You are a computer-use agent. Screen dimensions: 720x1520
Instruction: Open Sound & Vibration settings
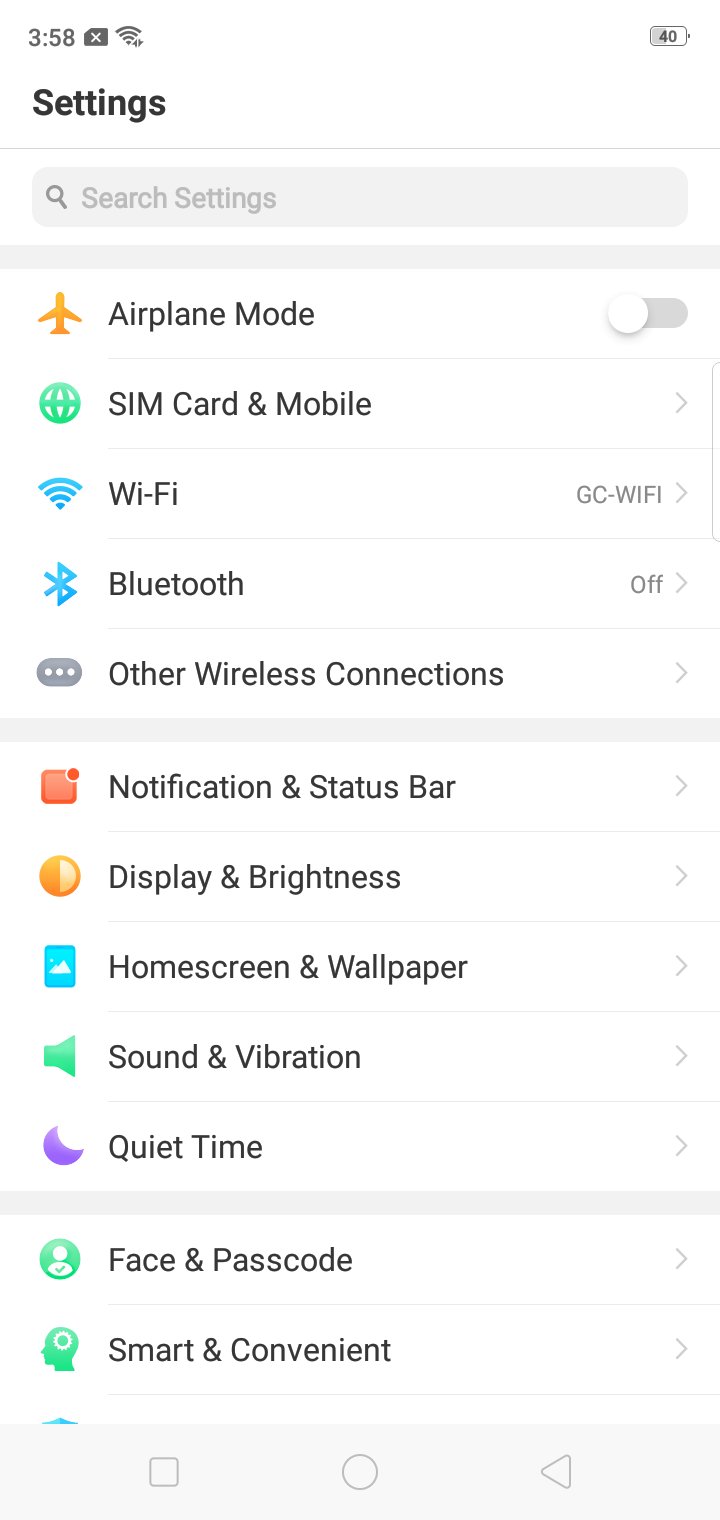[360, 1057]
